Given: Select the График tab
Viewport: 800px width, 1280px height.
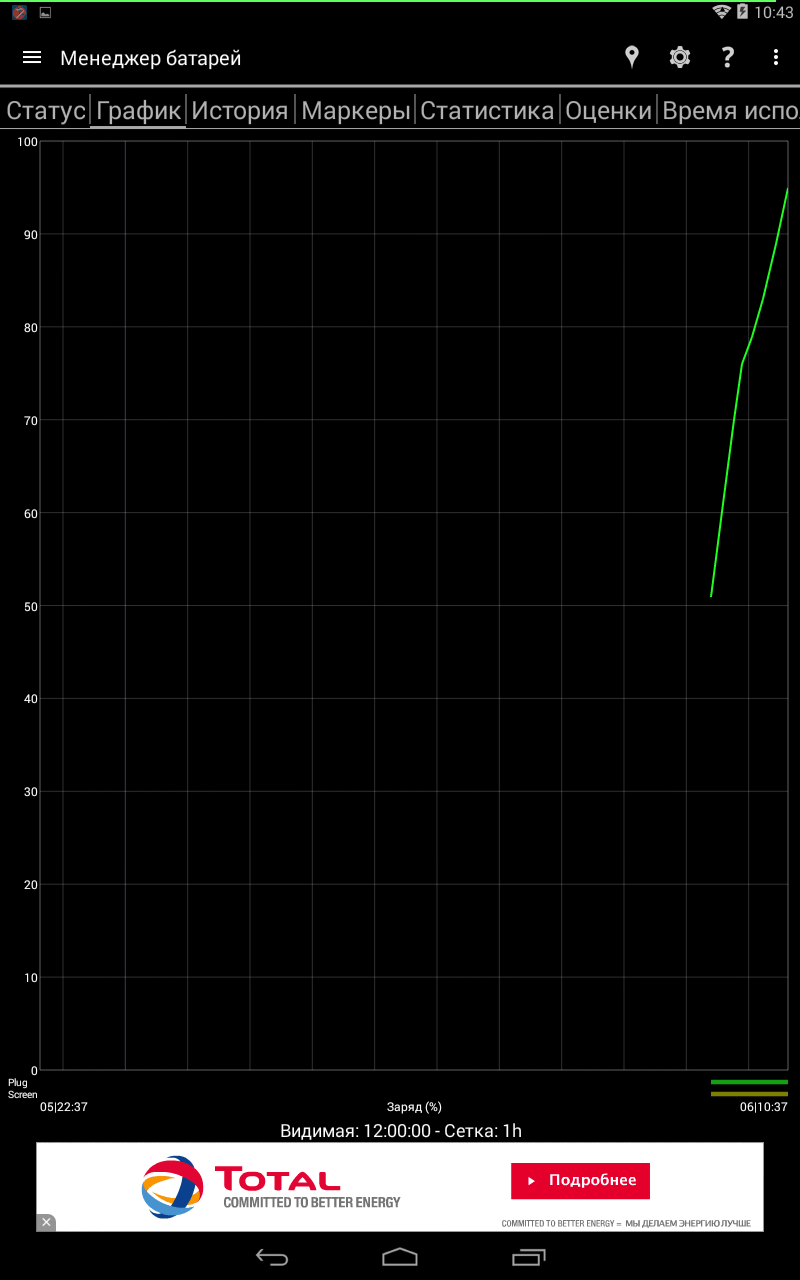Looking at the screenshot, I should (138, 111).
